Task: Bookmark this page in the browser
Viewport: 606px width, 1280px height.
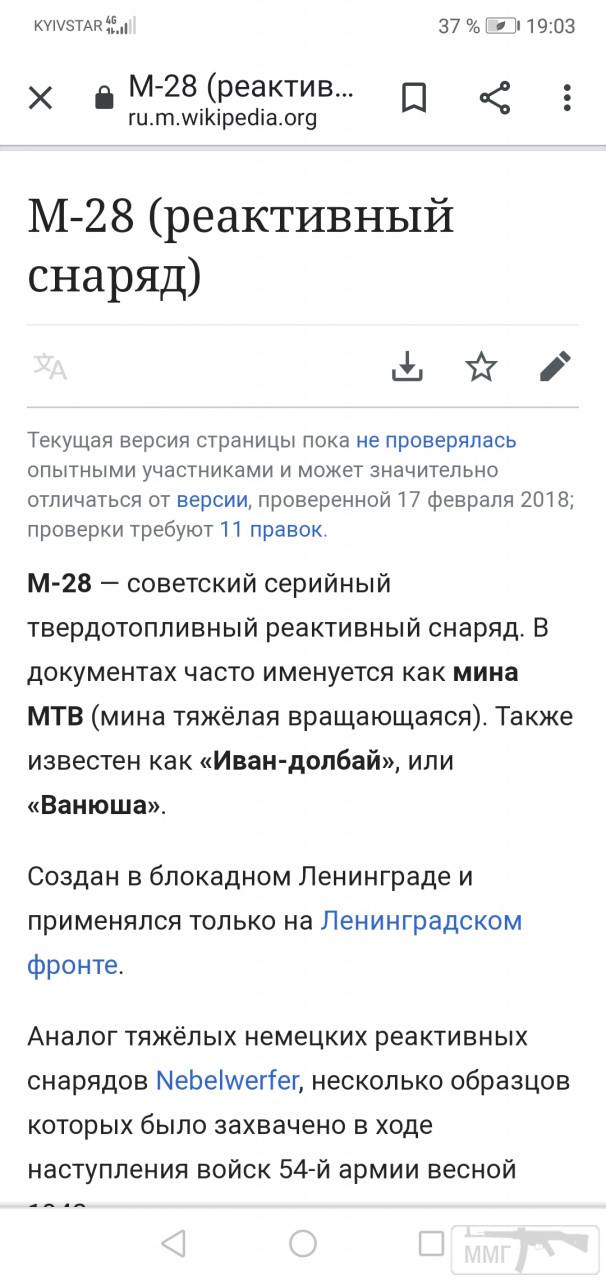Action: tap(413, 98)
